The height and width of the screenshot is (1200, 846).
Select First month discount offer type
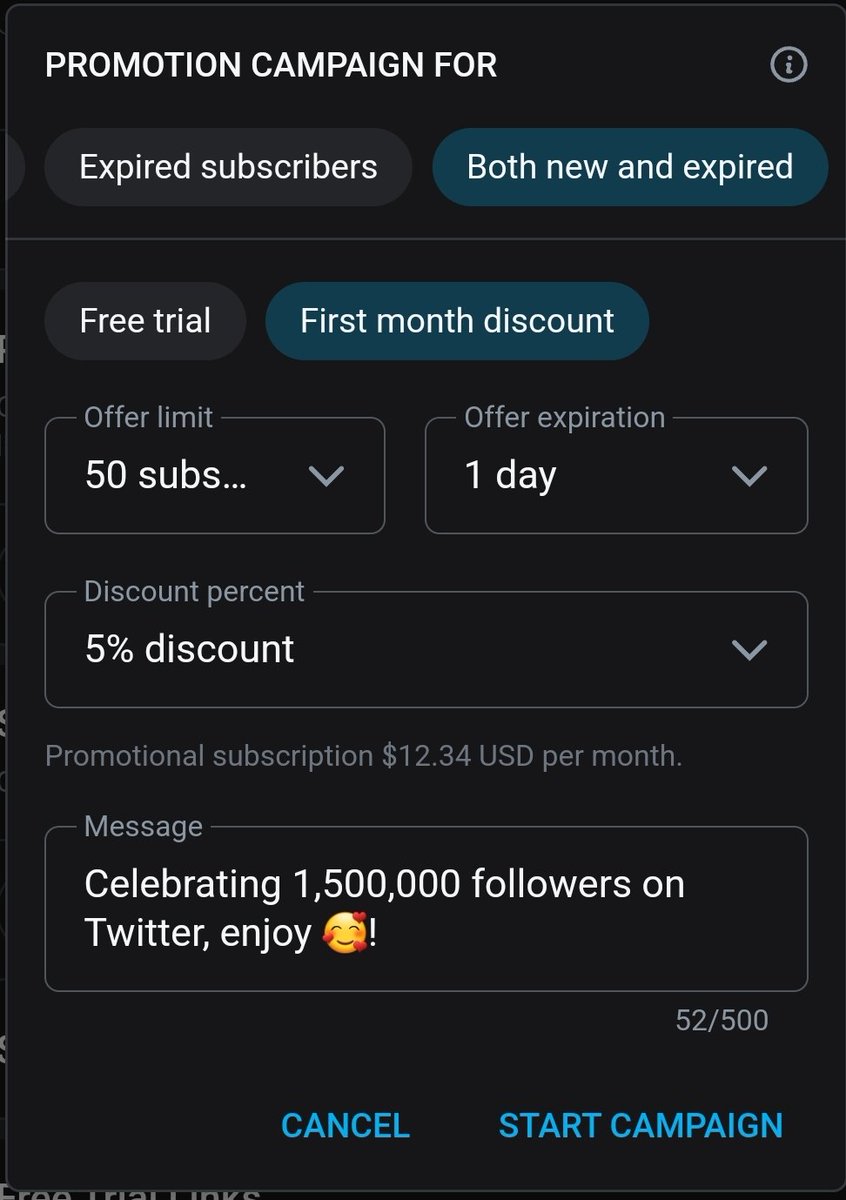pos(457,321)
